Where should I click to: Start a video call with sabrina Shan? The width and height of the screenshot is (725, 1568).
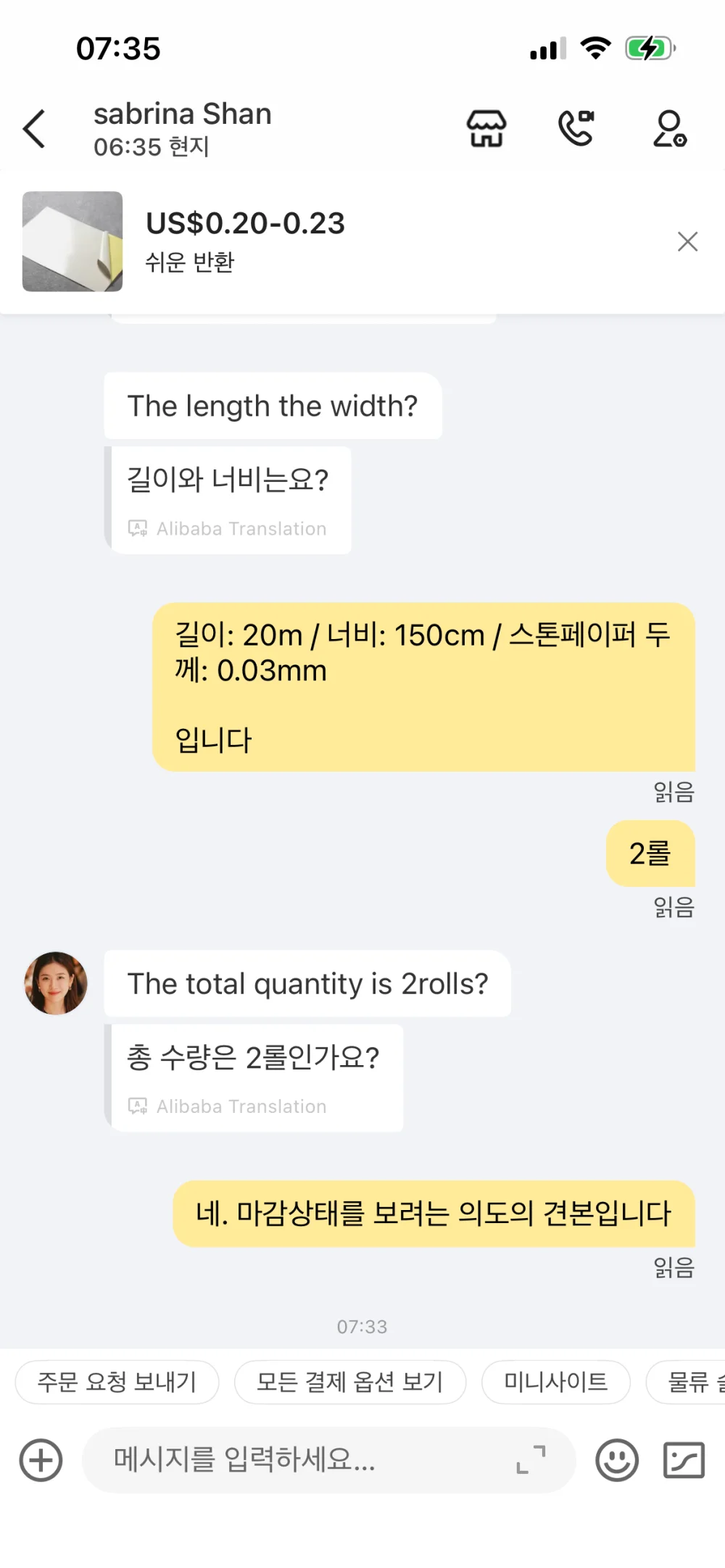(577, 128)
